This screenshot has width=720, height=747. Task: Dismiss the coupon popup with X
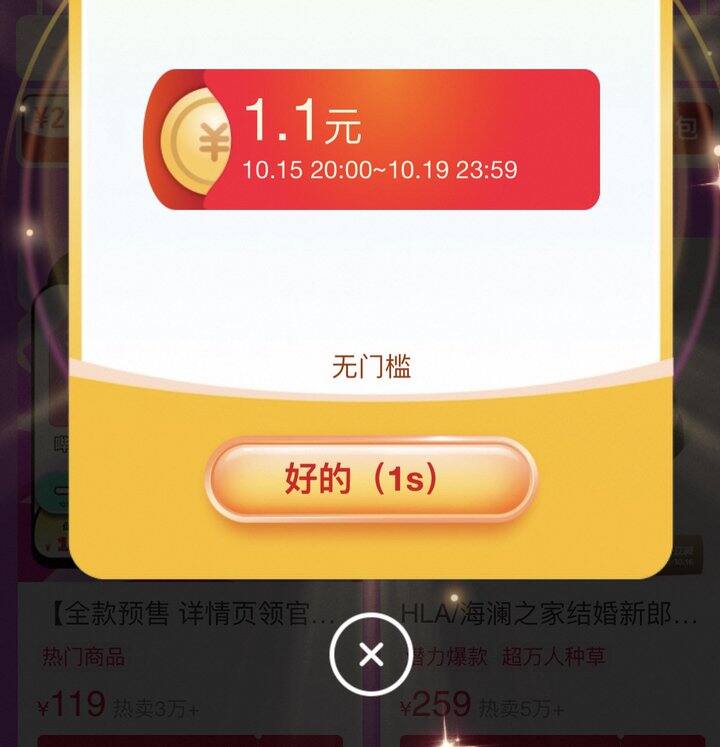(370, 655)
